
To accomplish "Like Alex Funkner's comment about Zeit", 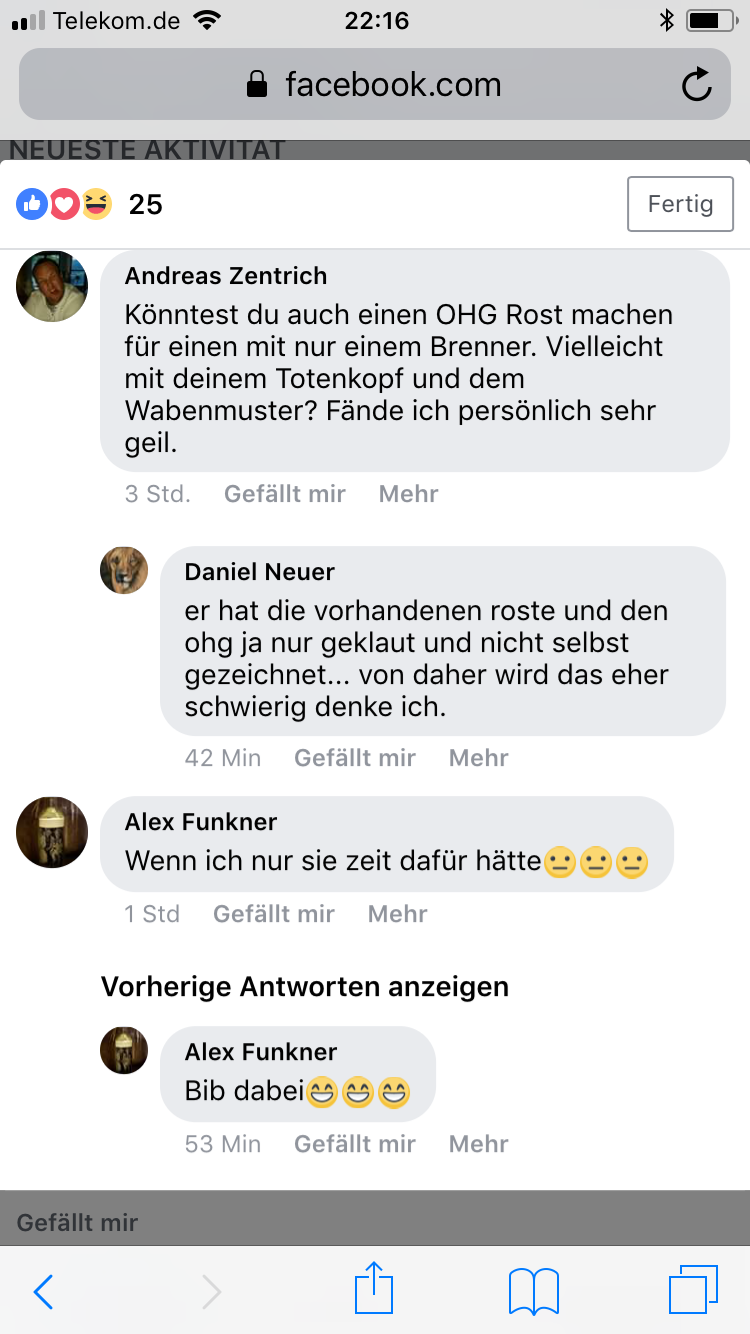I will tap(273, 914).
